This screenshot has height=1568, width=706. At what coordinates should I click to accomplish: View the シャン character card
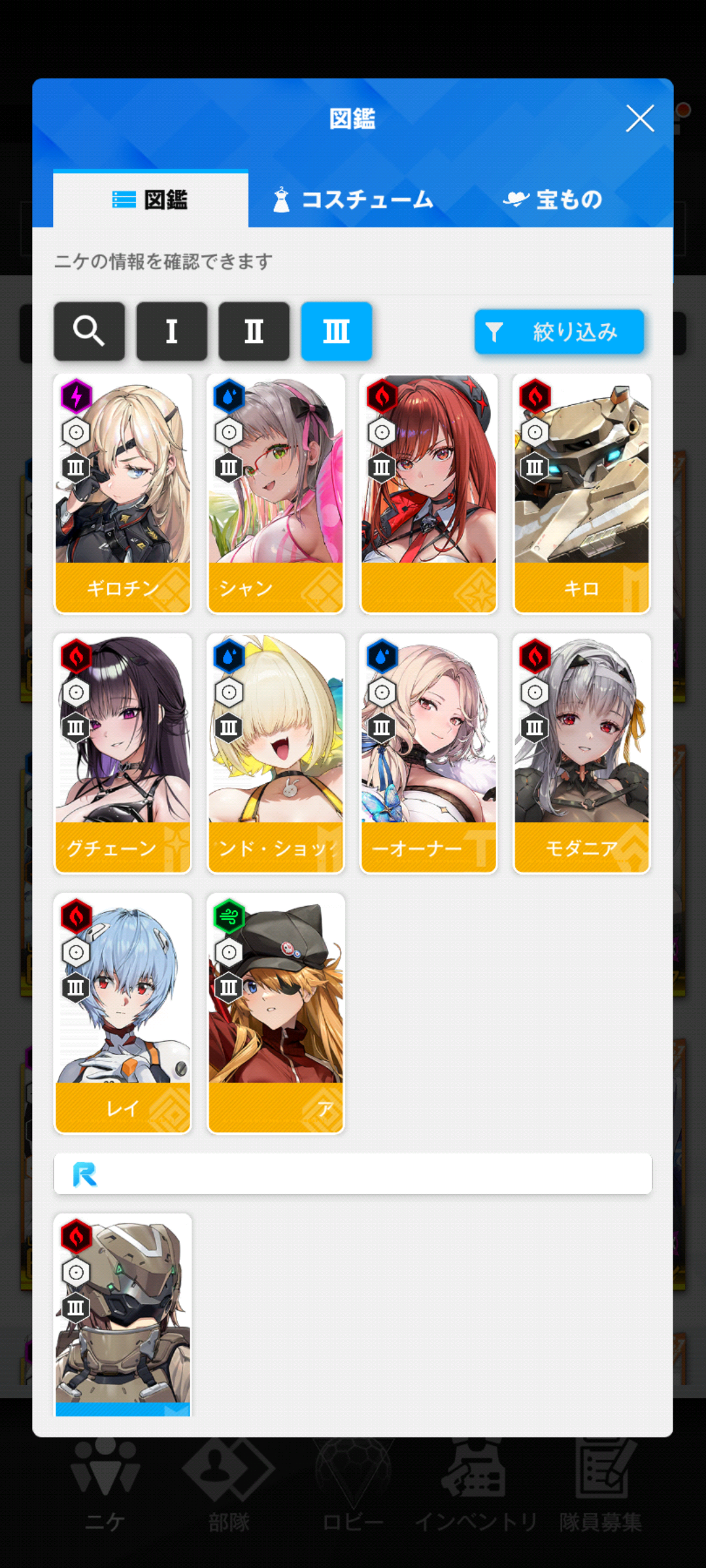coord(276,493)
